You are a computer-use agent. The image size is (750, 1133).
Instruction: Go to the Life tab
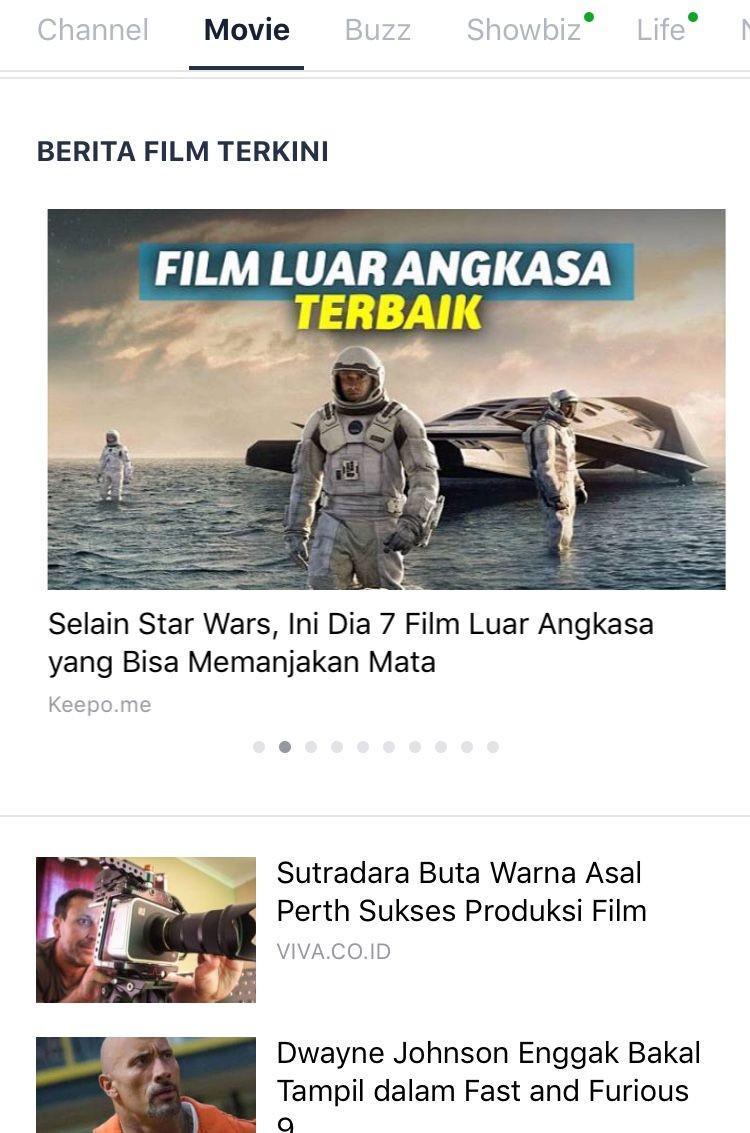(661, 30)
